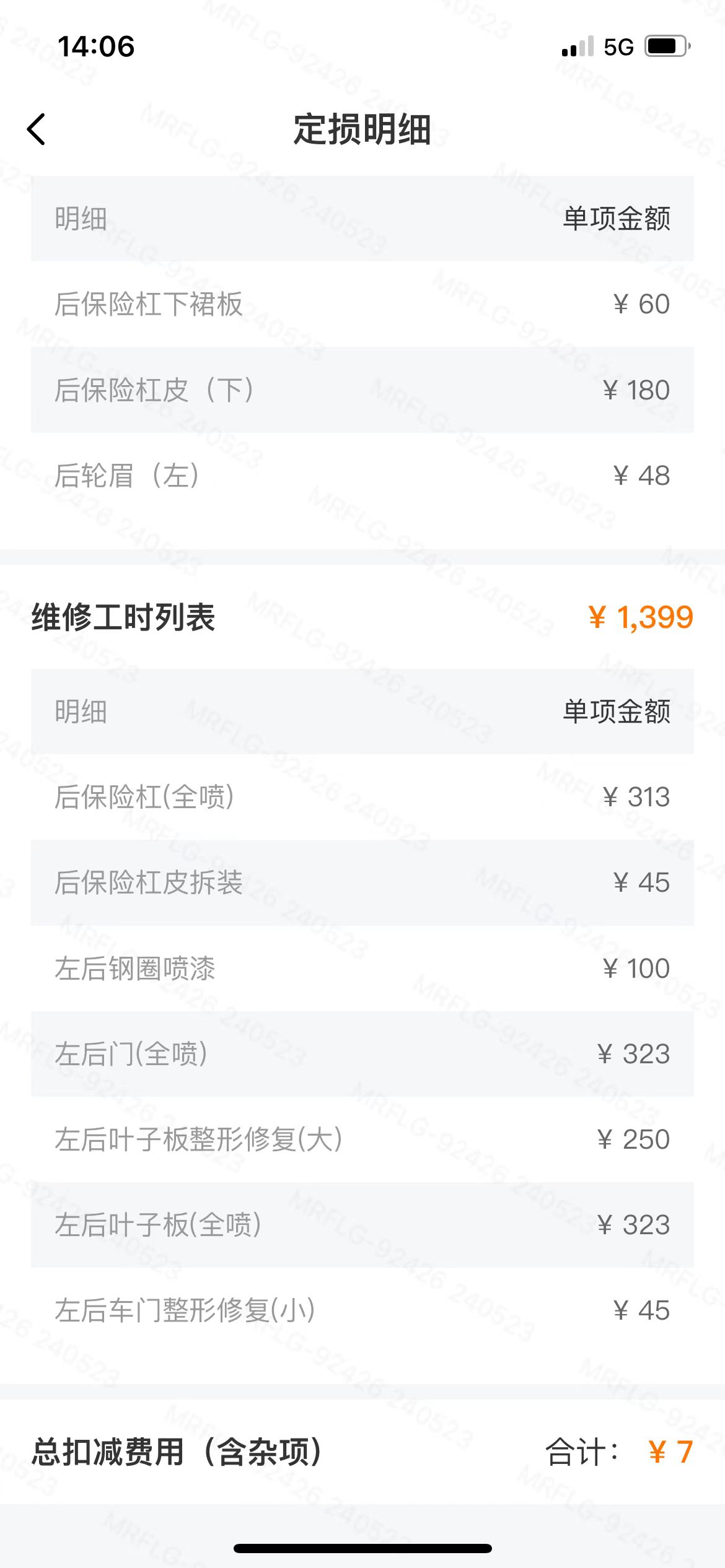Go back from the 定损明细 page

[37, 129]
